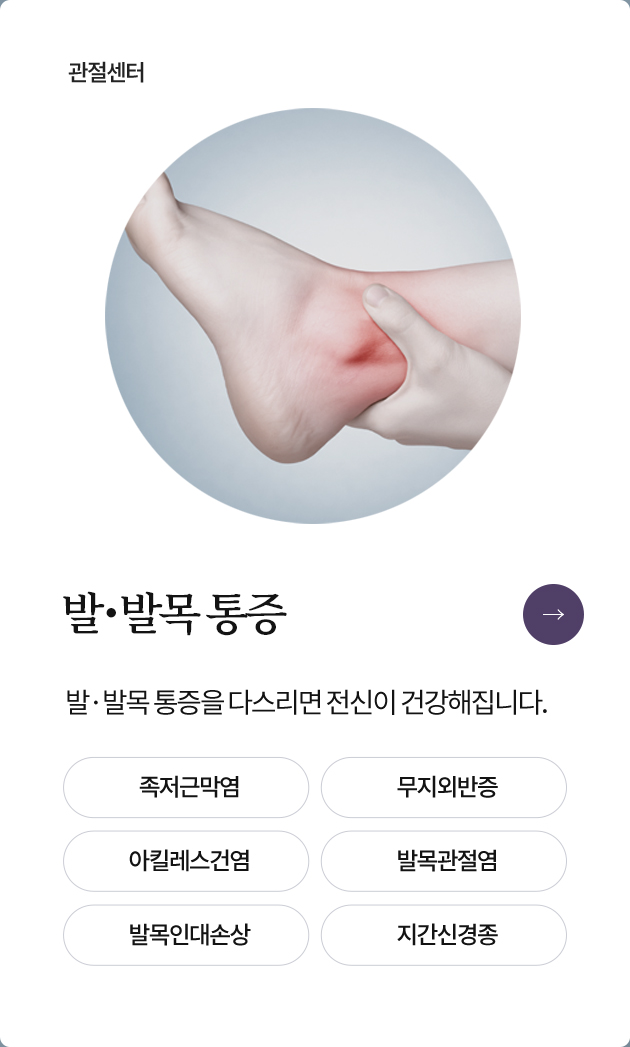630x1047 pixels.
Task: View the 발목관절염 chip
Action: (x=443, y=861)
